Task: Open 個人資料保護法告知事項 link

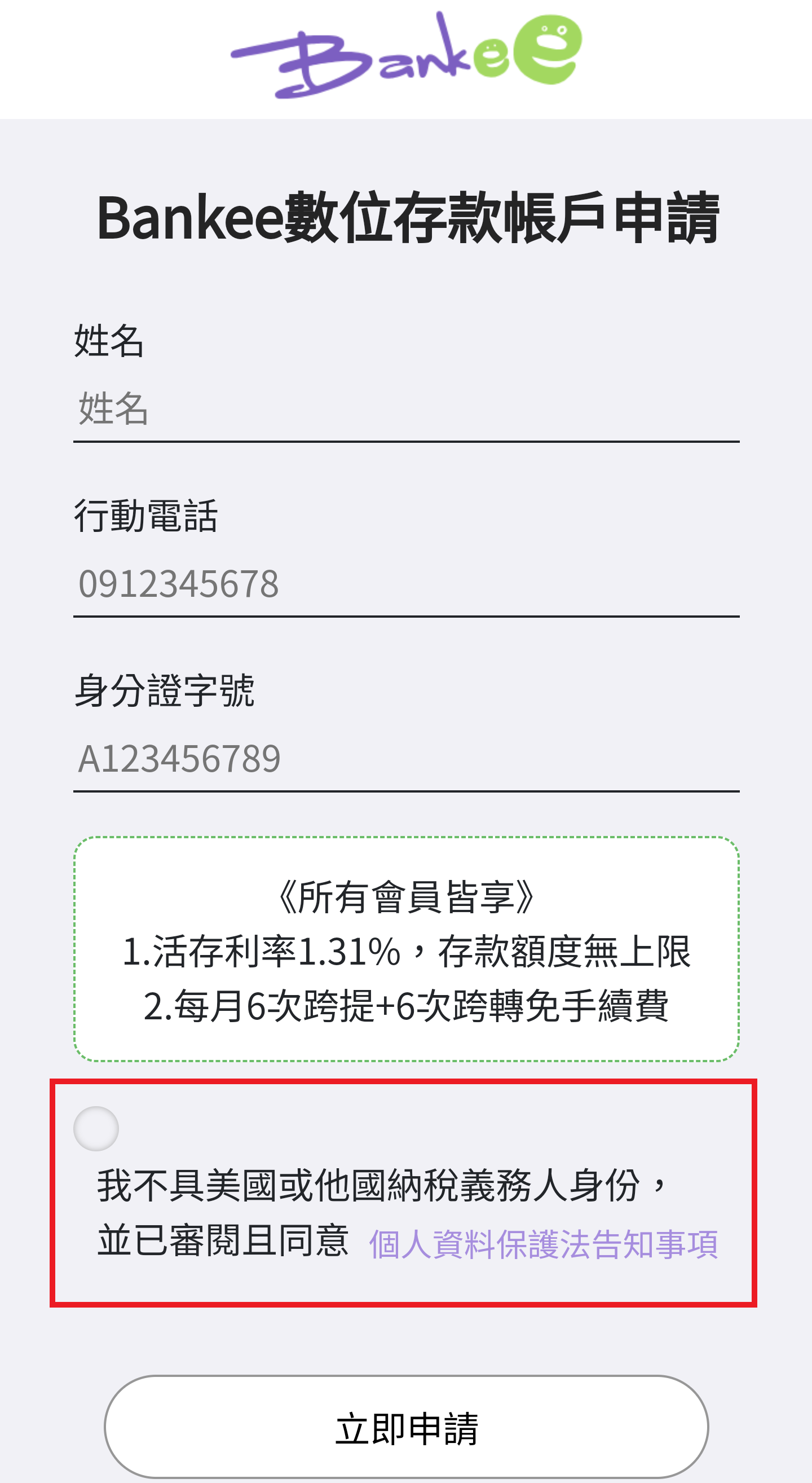Action: pos(543,1244)
